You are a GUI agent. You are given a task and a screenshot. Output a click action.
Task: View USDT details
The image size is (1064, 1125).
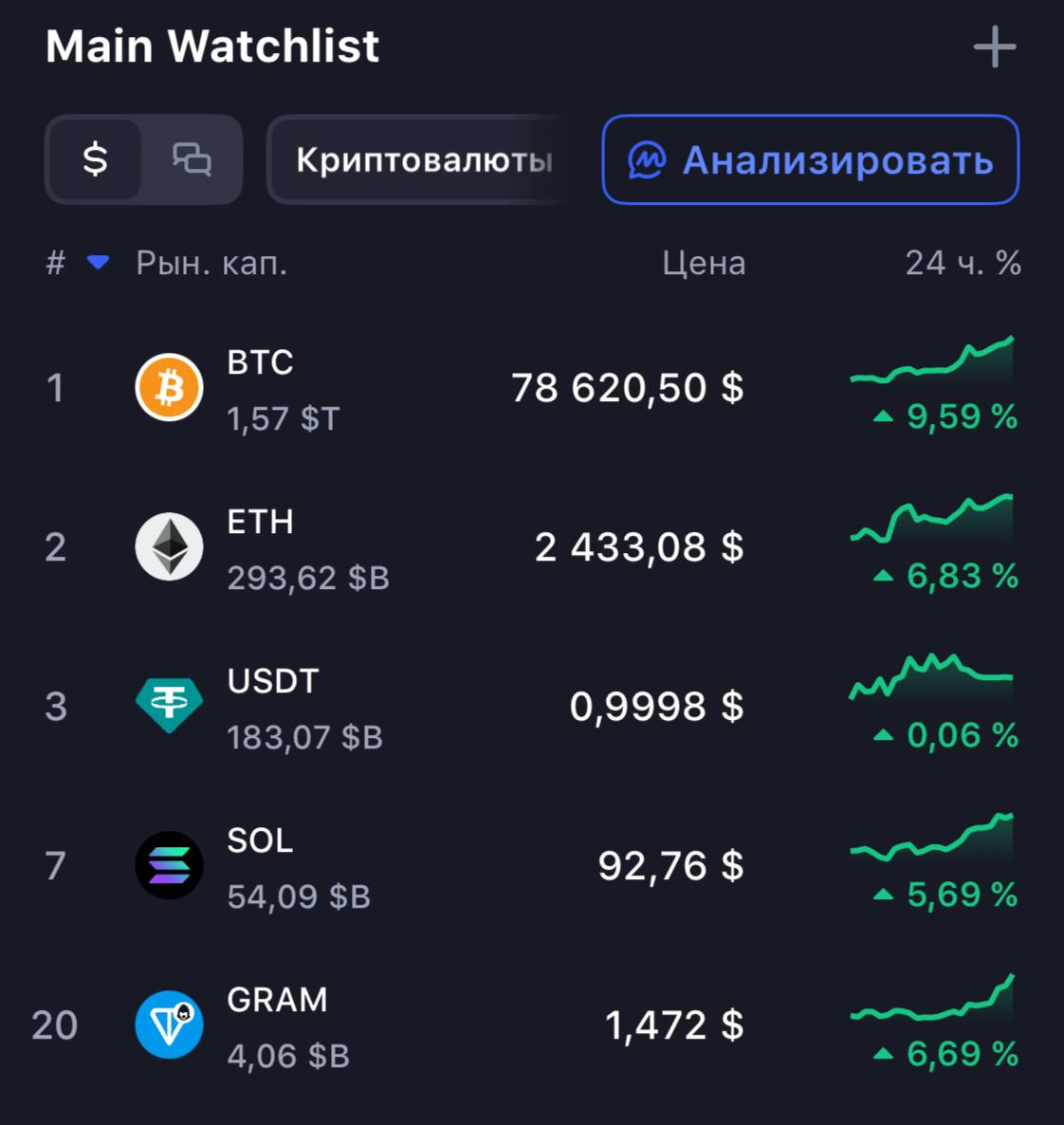click(x=532, y=707)
